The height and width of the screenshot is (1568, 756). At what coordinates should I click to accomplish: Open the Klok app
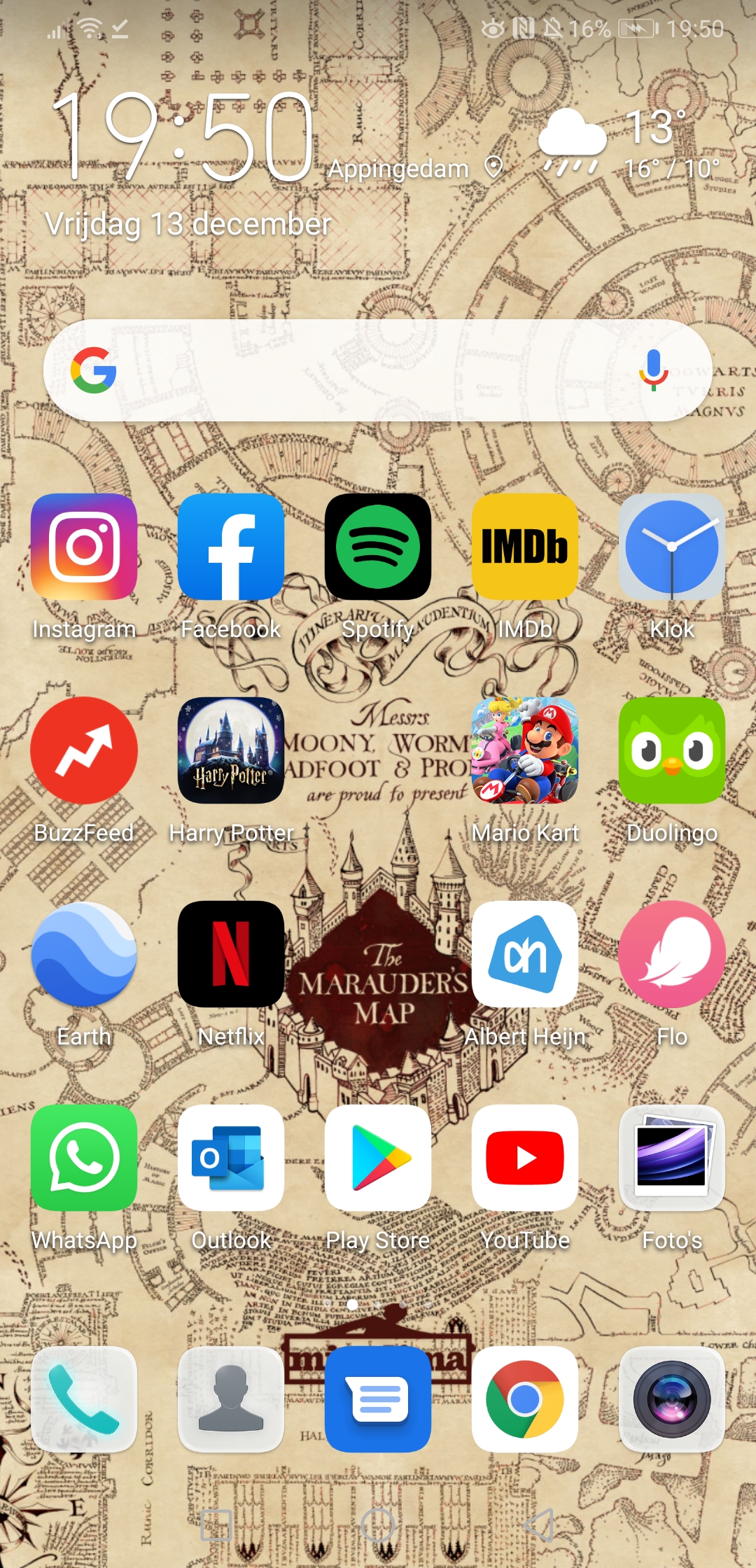[x=672, y=547]
